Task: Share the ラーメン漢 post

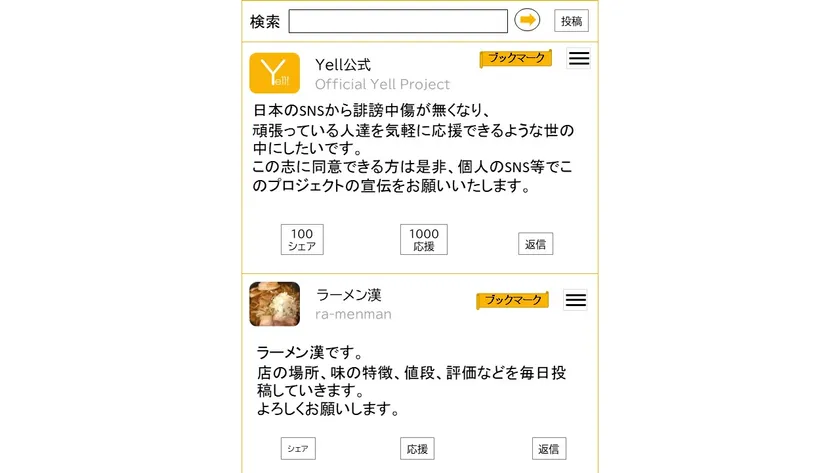Action: pos(298,448)
